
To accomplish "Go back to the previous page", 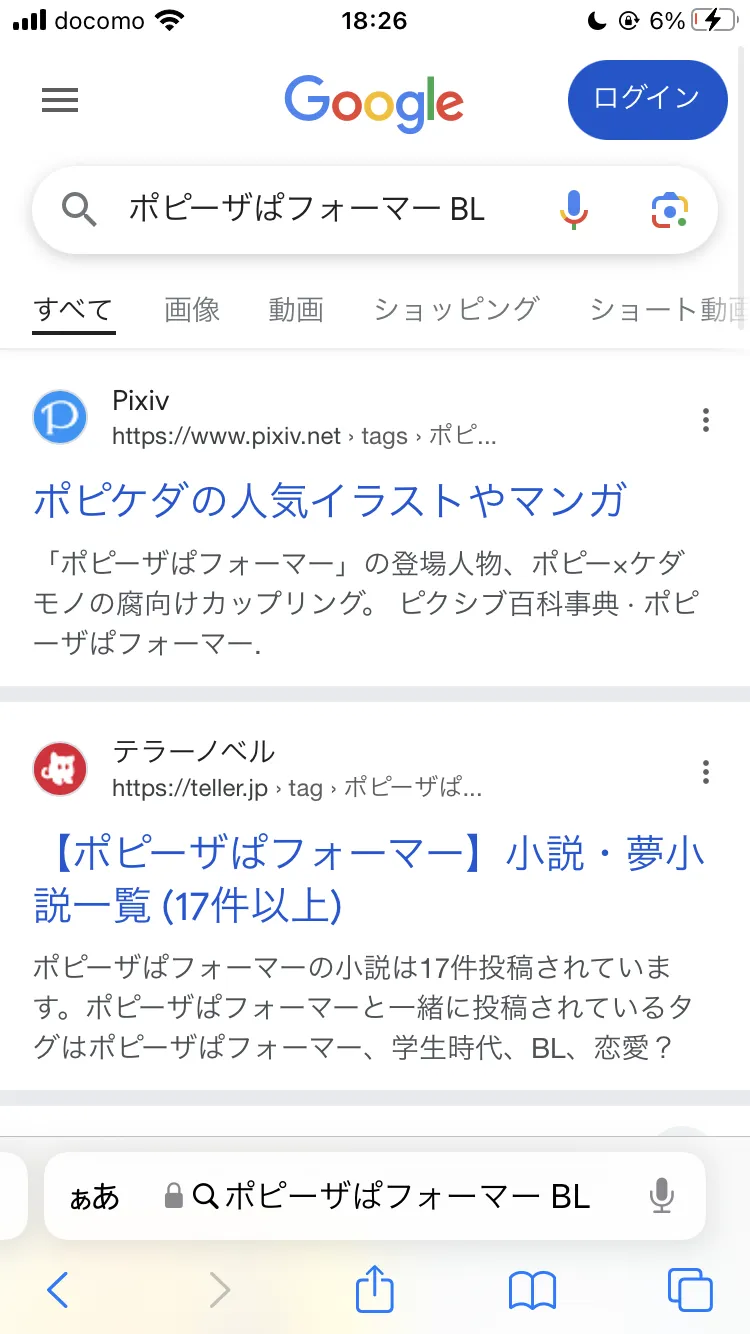I will pyautogui.click(x=58, y=1290).
